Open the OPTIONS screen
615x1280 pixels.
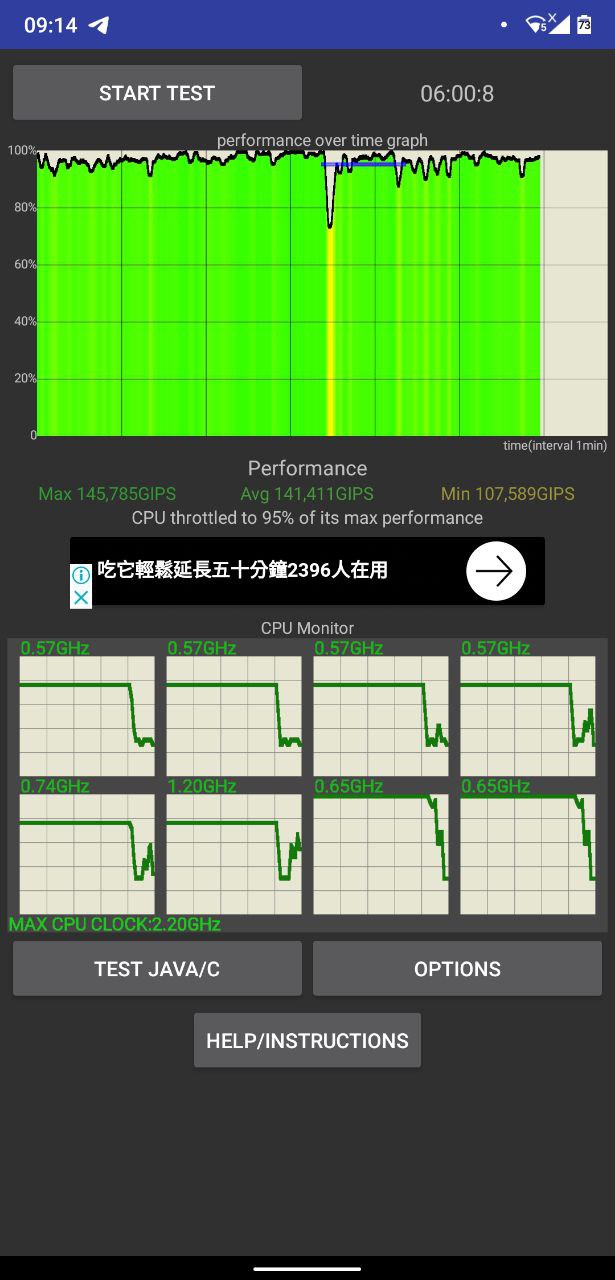457,968
